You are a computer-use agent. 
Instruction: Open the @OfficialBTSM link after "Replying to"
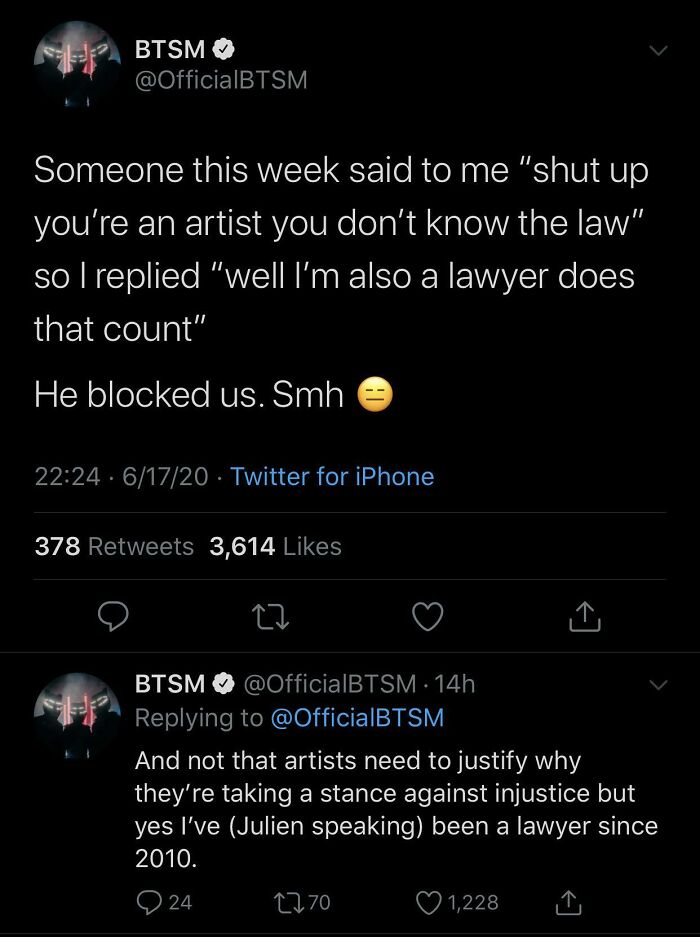357,717
